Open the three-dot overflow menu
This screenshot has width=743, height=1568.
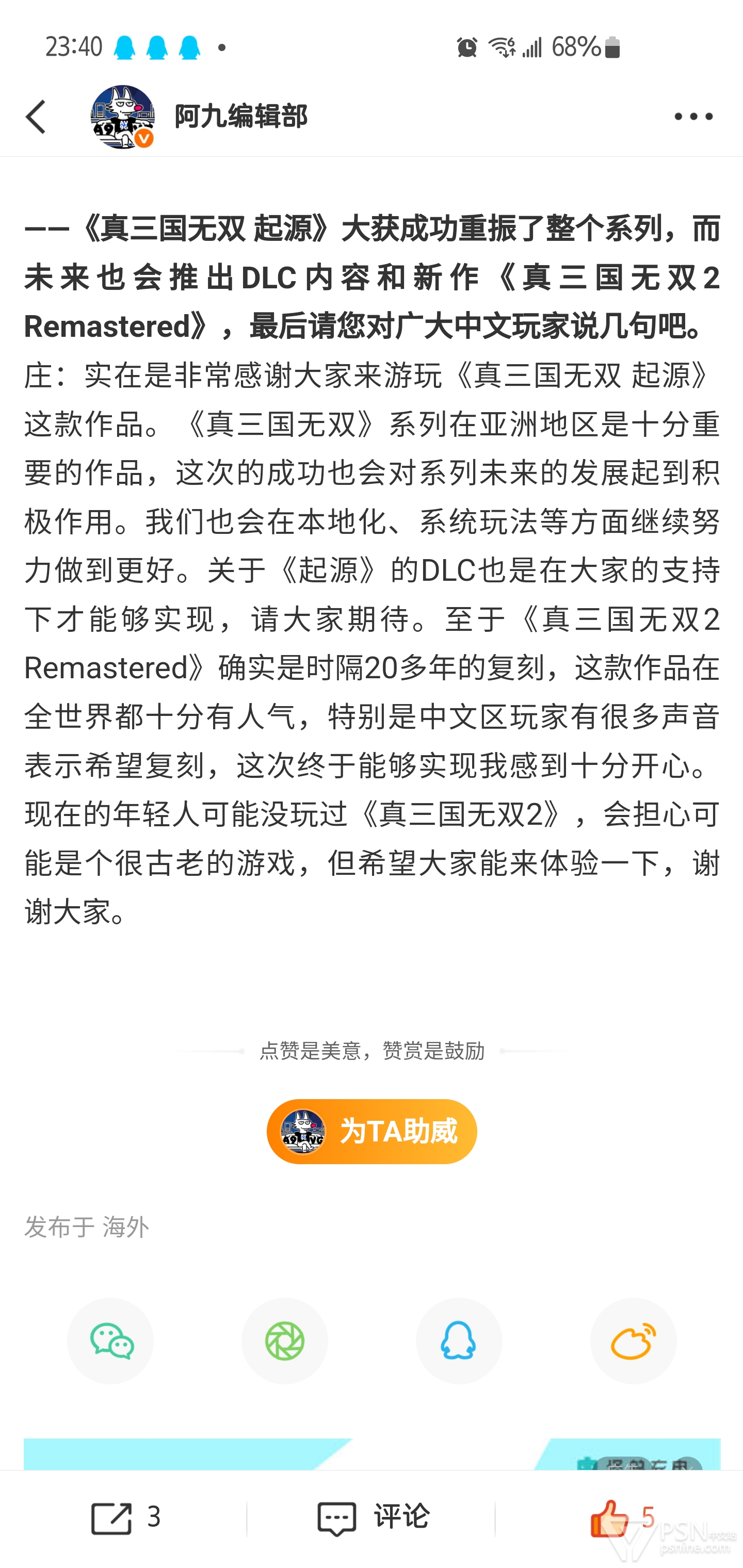click(693, 116)
